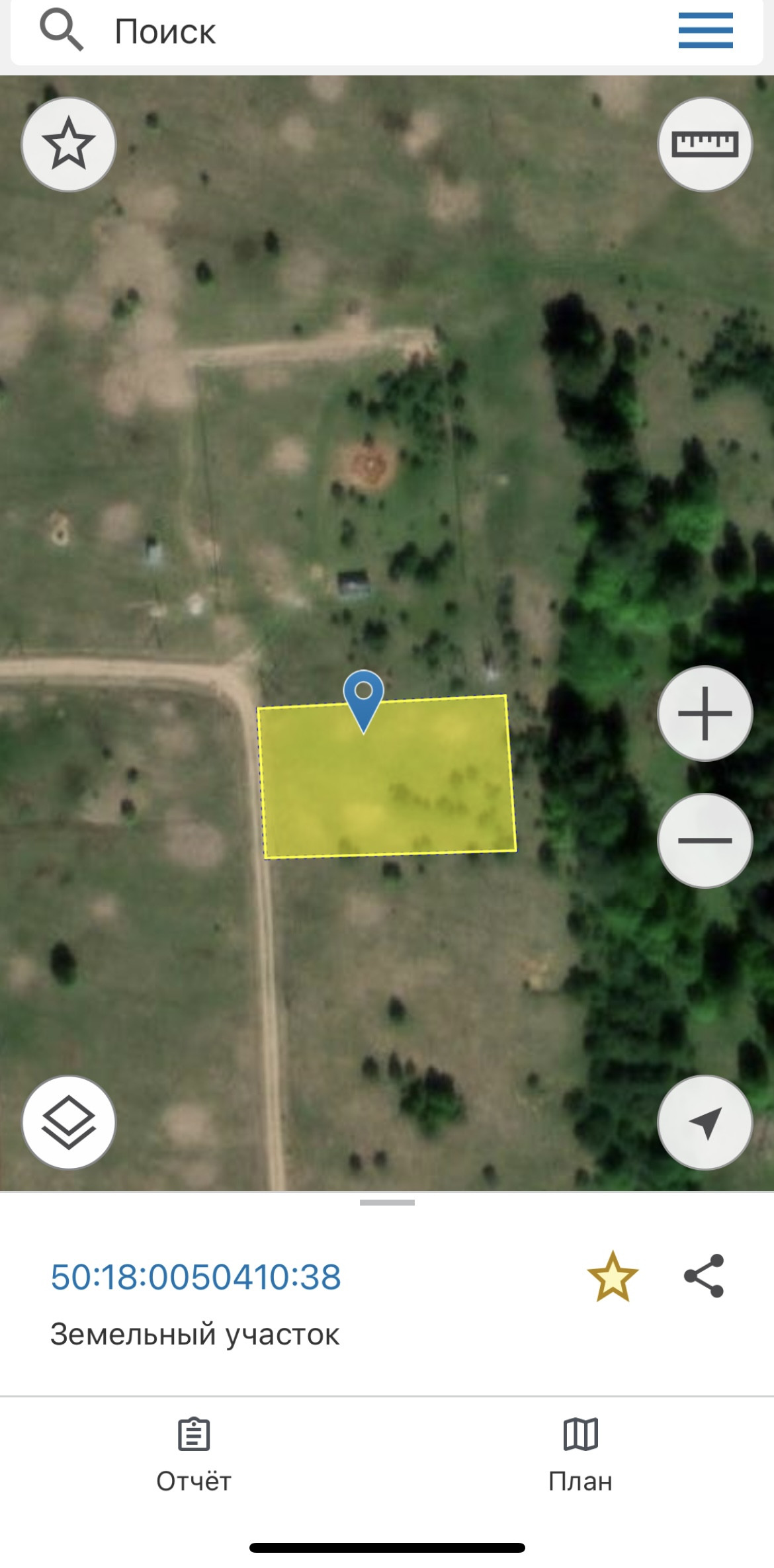The image size is (774, 1568).
Task: Toggle the gold favorite star for this parcel
Action: pos(613,1277)
